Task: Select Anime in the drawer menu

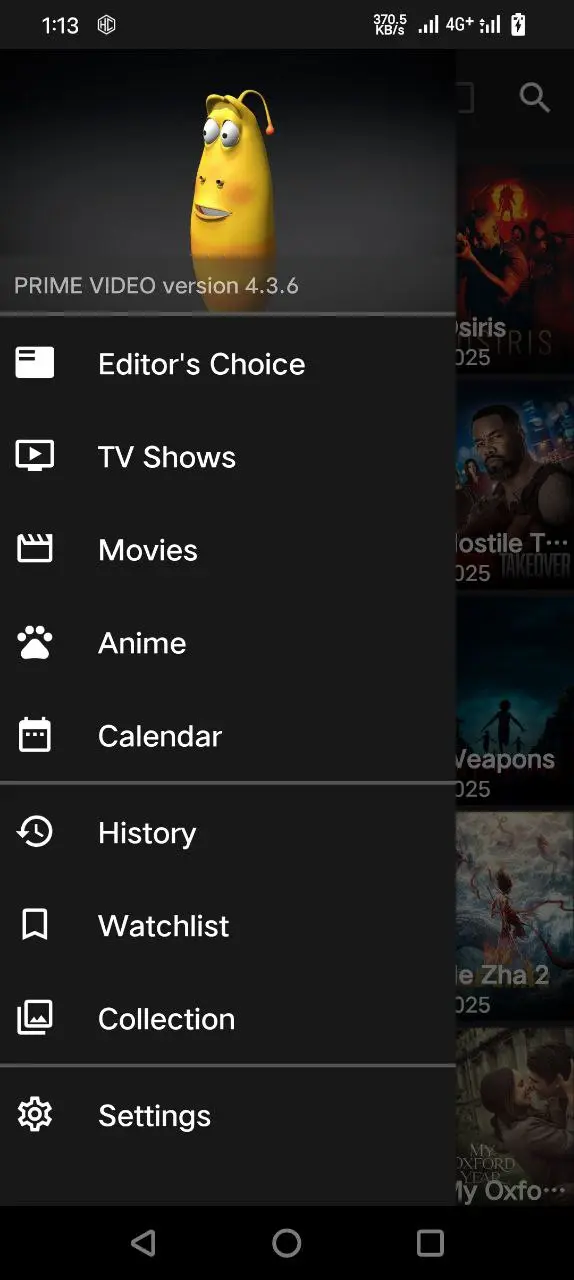Action: [x=228, y=643]
